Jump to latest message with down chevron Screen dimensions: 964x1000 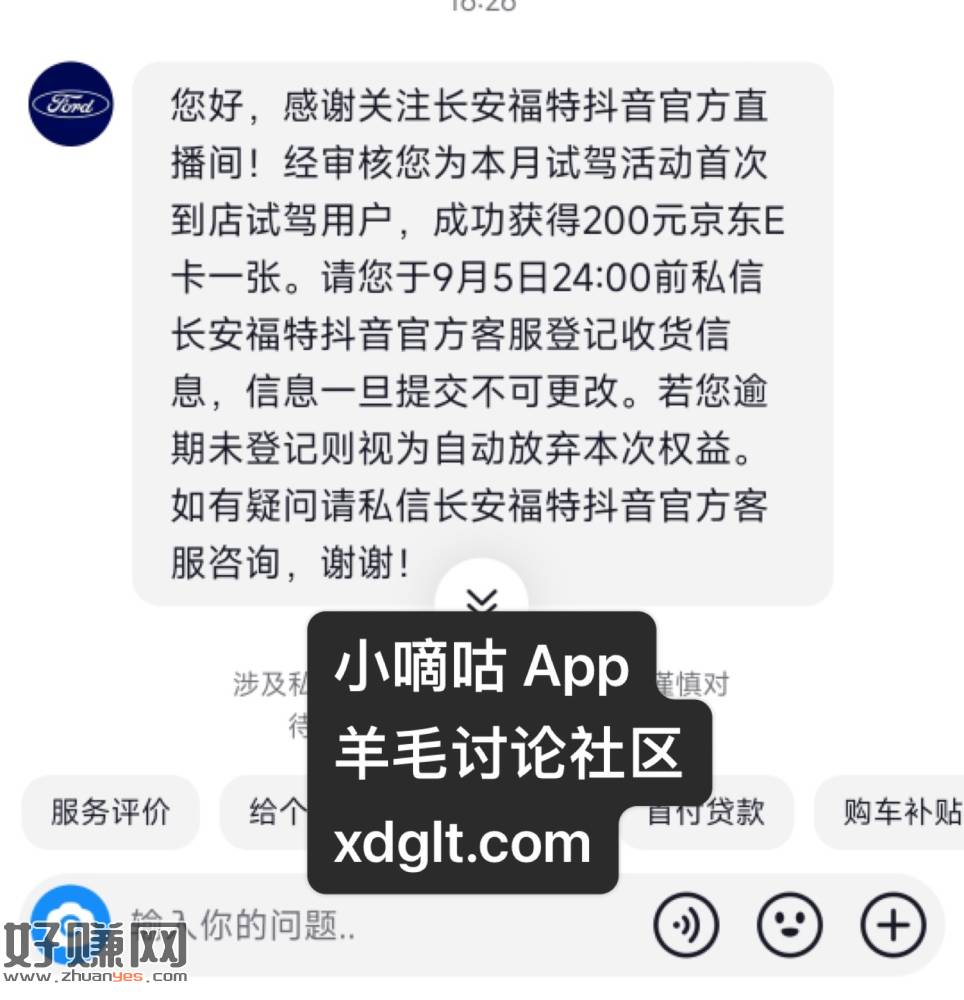[x=482, y=598]
